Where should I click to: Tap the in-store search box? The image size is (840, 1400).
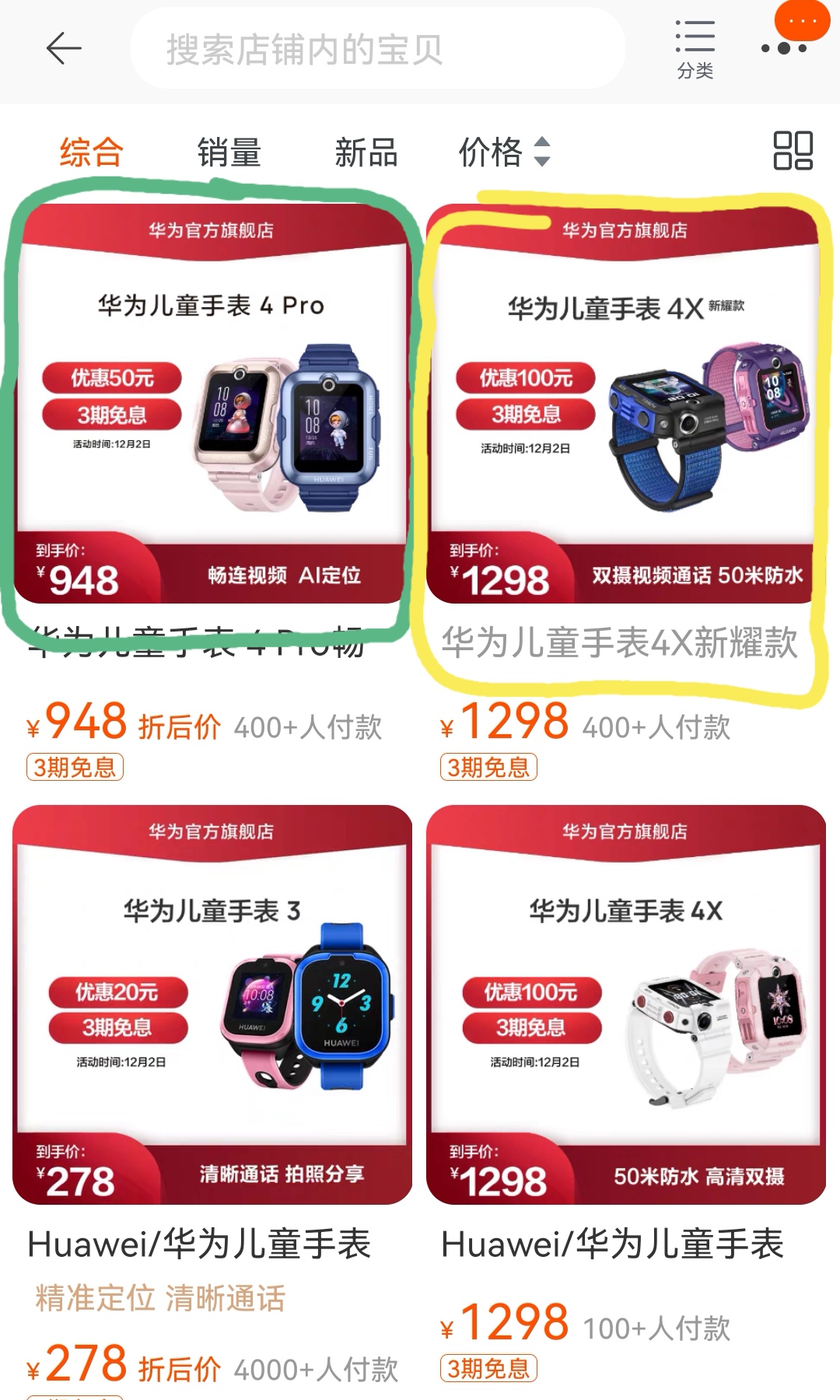pos(377,49)
